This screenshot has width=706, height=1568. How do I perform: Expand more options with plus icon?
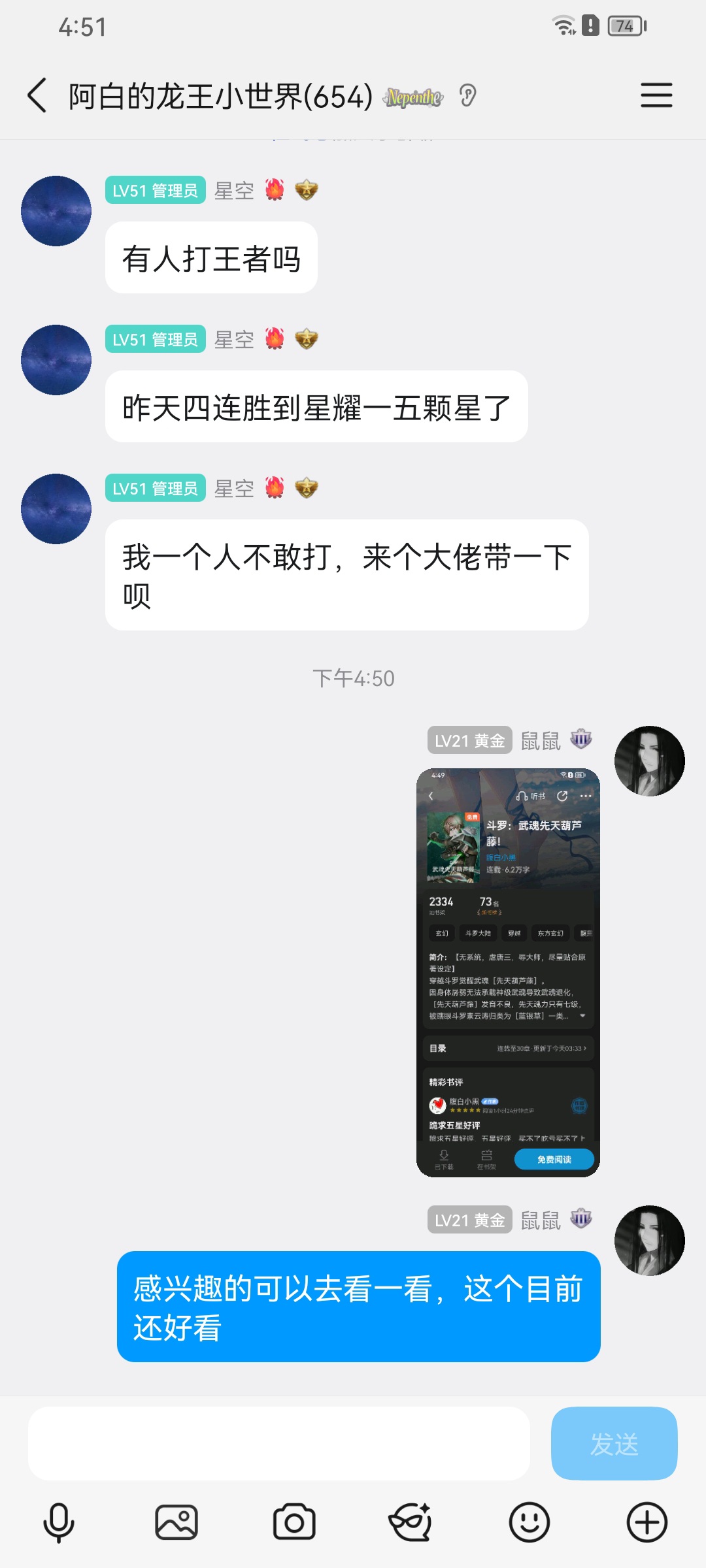(647, 1522)
